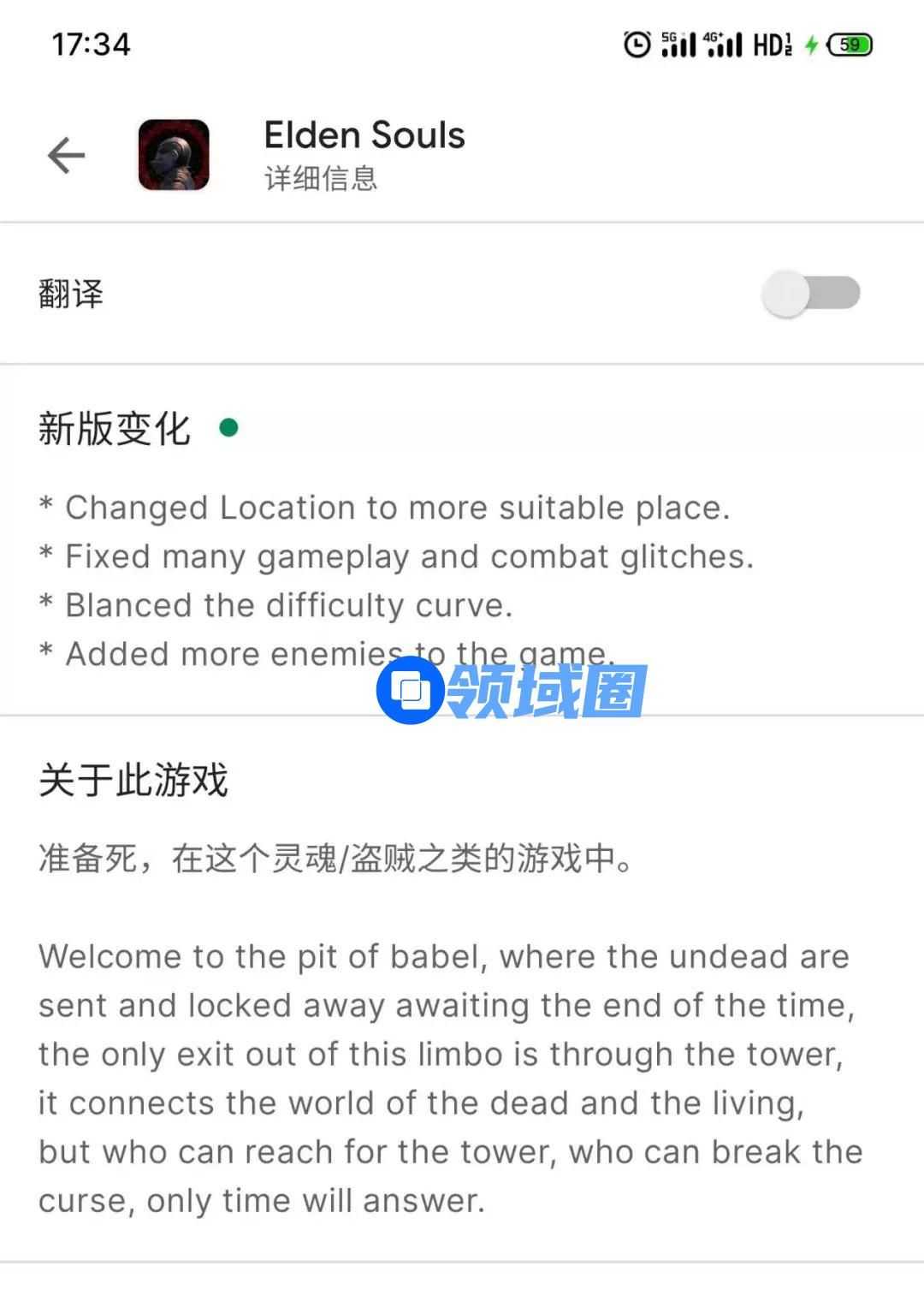The height and width of the screenshot is (1296, 924).
Task: Go back using the arrow
Action: [x=66, y=156]
